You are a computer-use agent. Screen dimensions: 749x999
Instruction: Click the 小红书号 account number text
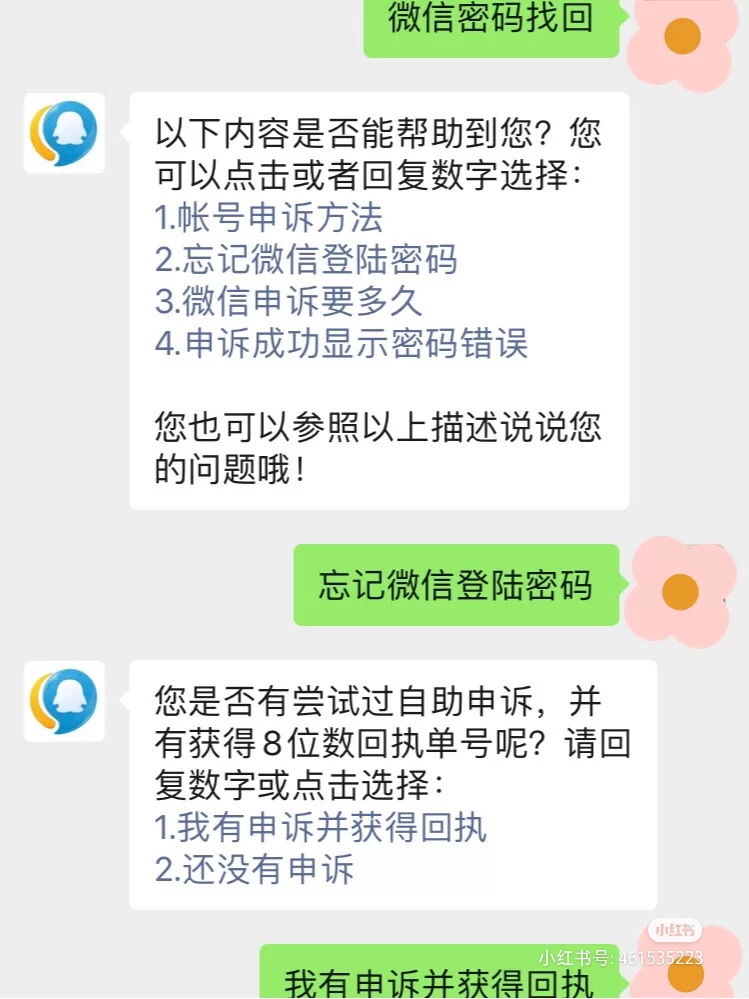coord(618,958)
